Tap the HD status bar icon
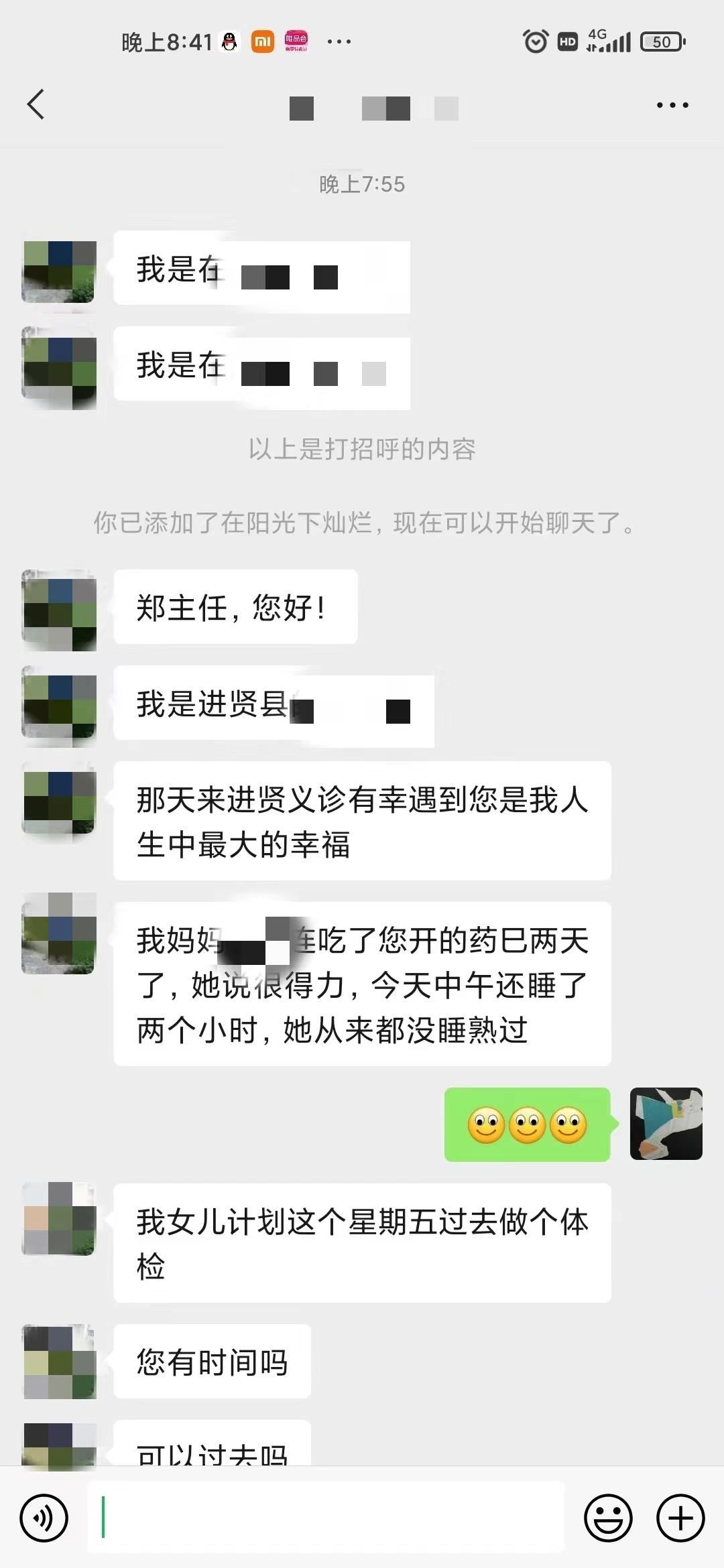The width and height of the screenshot is (724, 1568). tap(566, 42)
